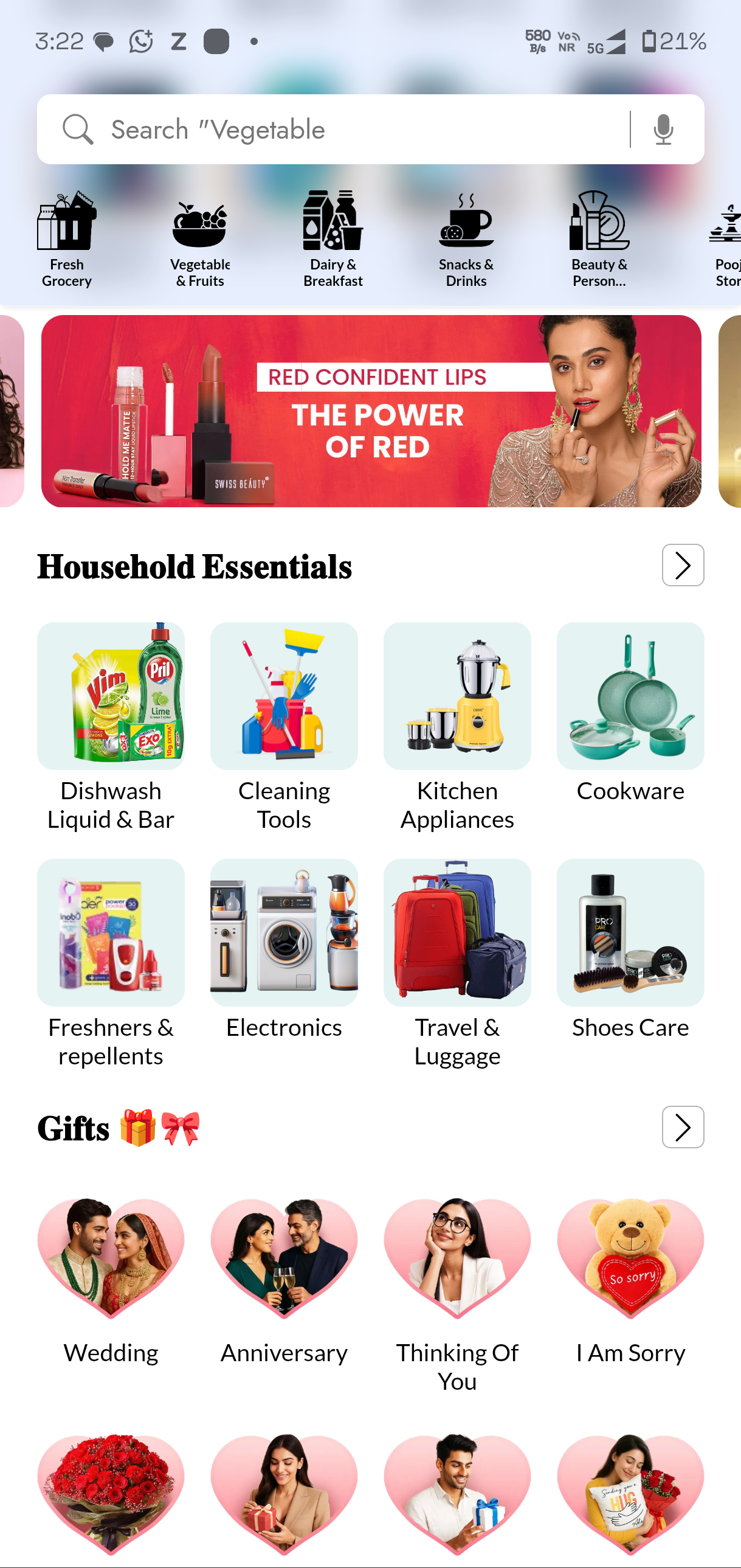The width and height of the screenshot is (741, 1568).
Task: Browse Travel & Luggage items
Action: pos(457,962)
